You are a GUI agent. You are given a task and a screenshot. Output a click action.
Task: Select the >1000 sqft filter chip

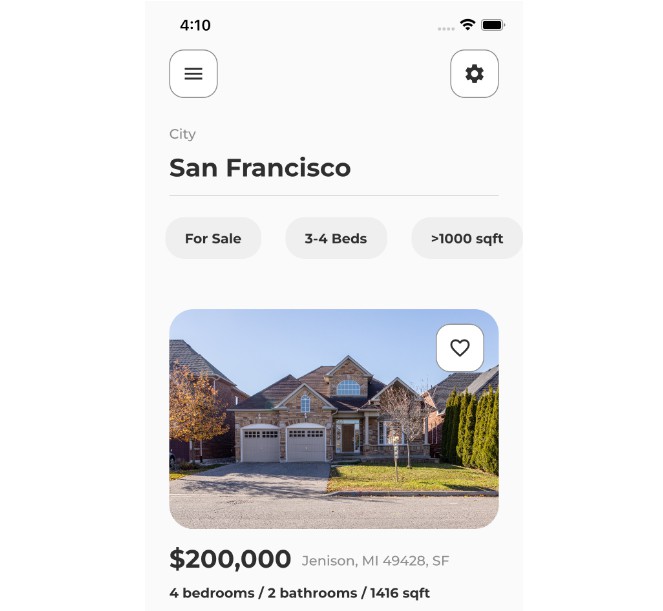coord(466,238)
